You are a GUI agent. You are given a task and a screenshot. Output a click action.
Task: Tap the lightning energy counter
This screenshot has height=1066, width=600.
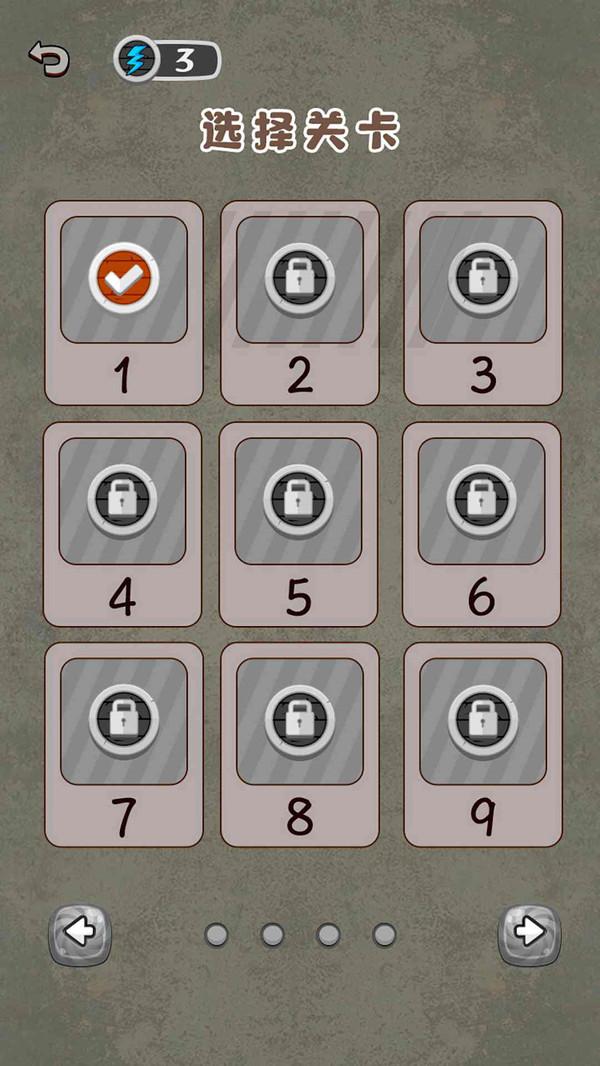click(167, 60)
